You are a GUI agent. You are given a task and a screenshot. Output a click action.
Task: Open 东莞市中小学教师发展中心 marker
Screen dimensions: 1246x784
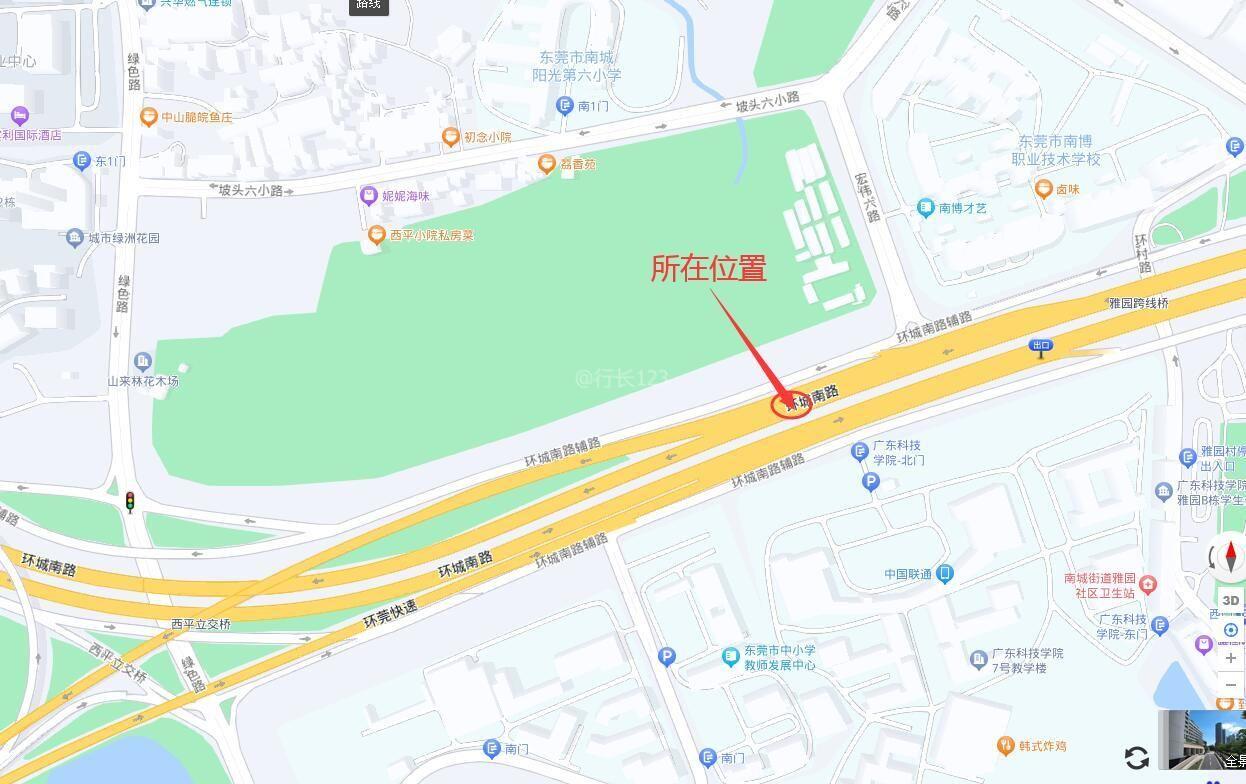(731, 656)
